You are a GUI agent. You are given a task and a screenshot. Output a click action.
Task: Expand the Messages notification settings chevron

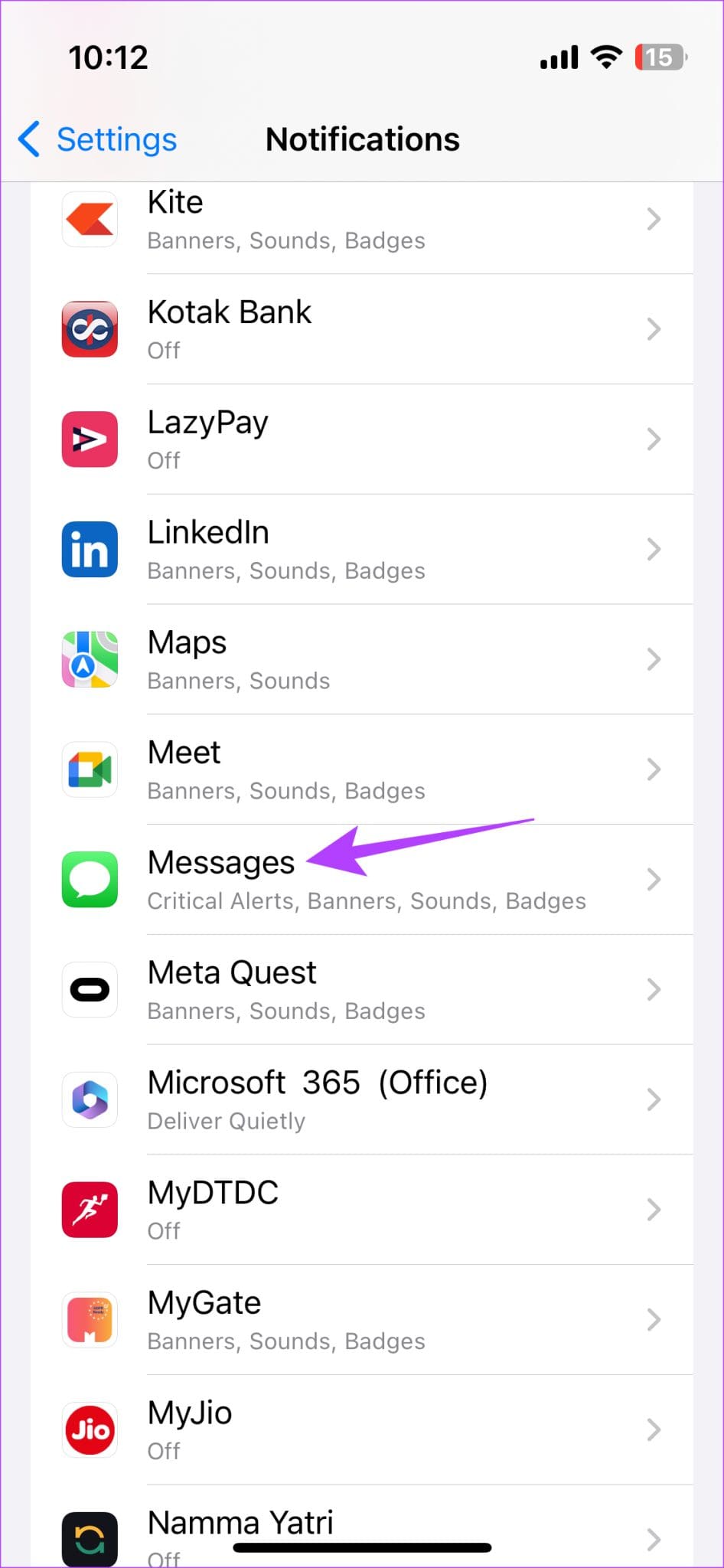tap(654, 879)
